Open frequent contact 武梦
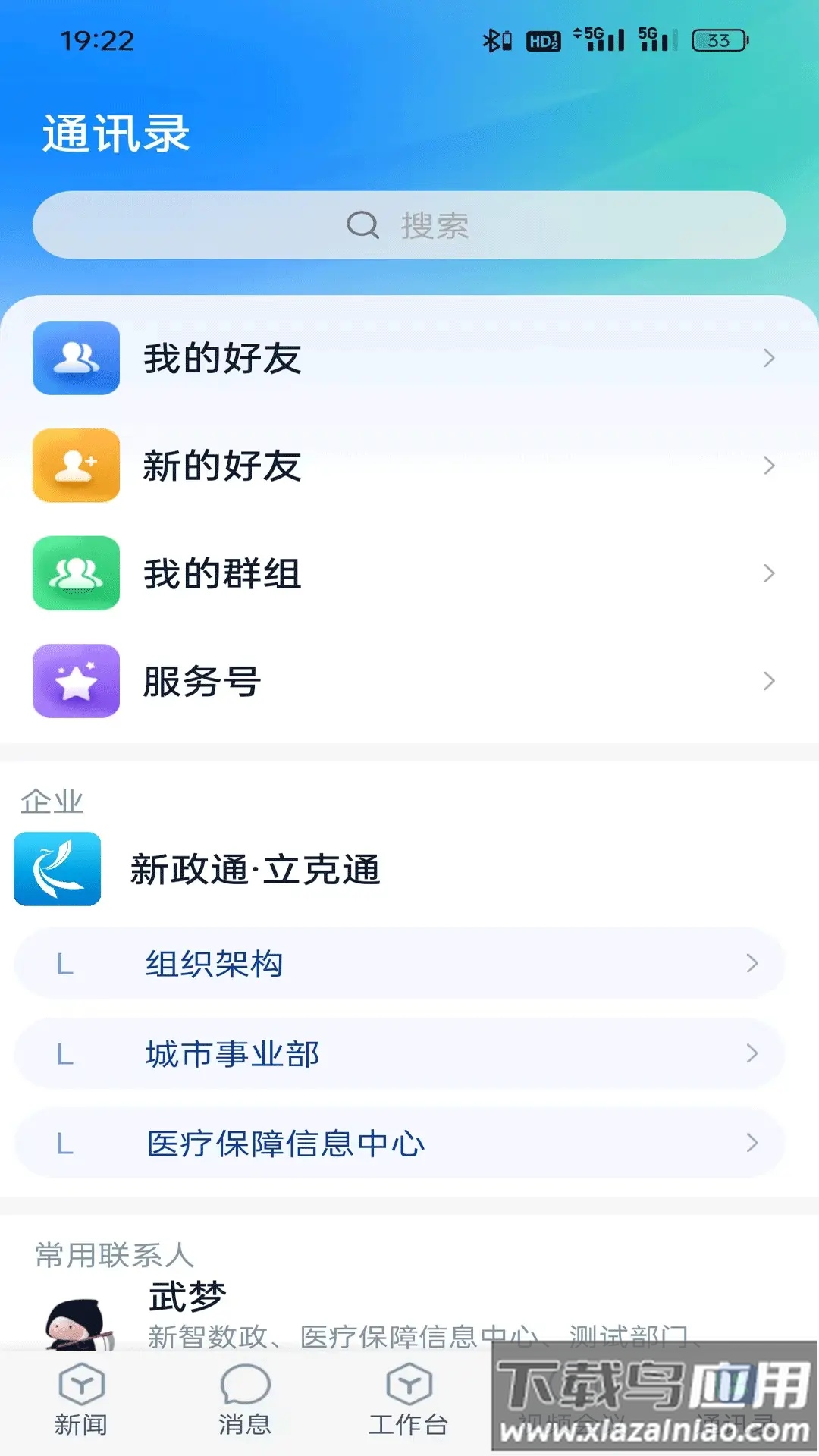The height and width of the screenshot is (1456, 819). pos(303,1312)
